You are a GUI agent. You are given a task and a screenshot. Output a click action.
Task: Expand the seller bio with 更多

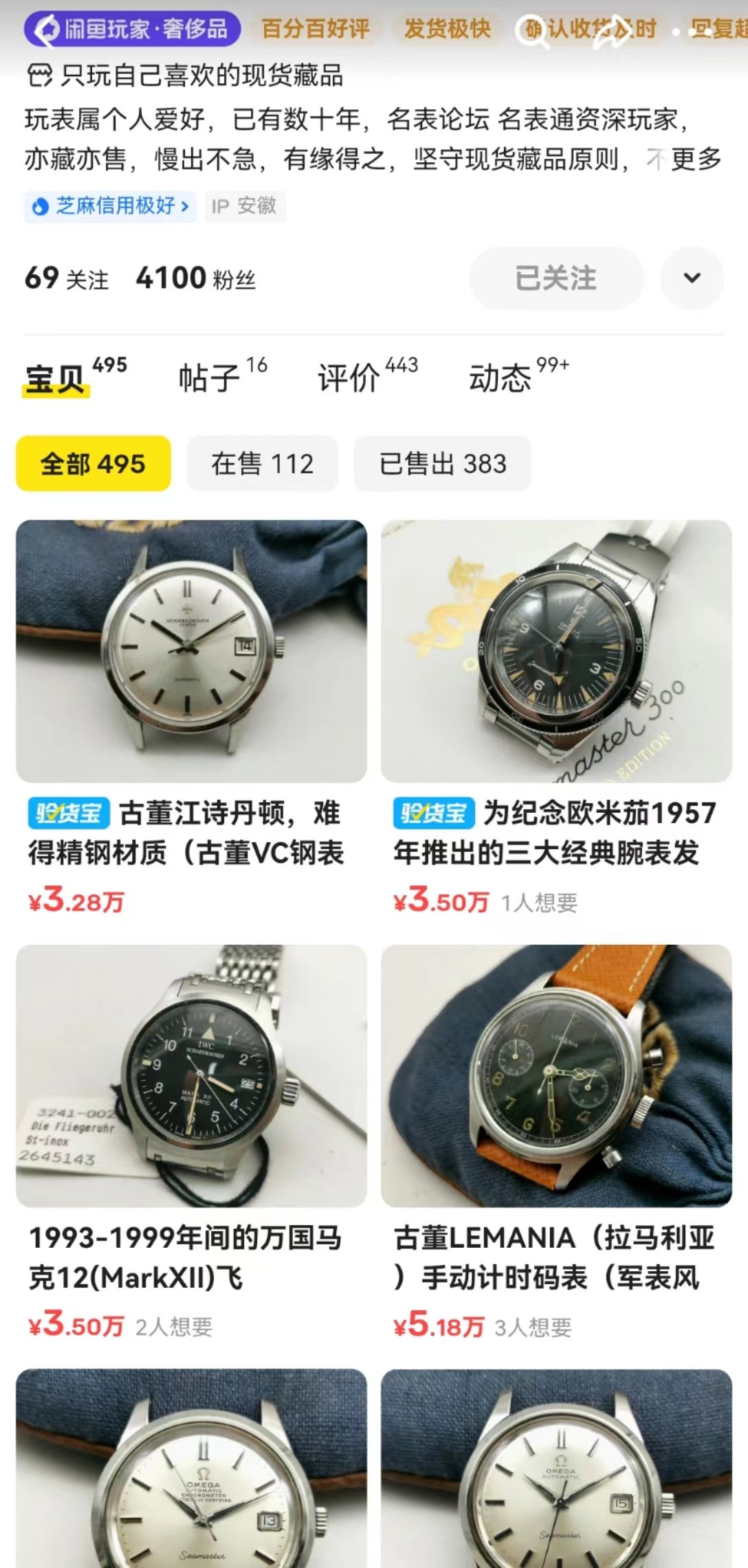point(695,159)
